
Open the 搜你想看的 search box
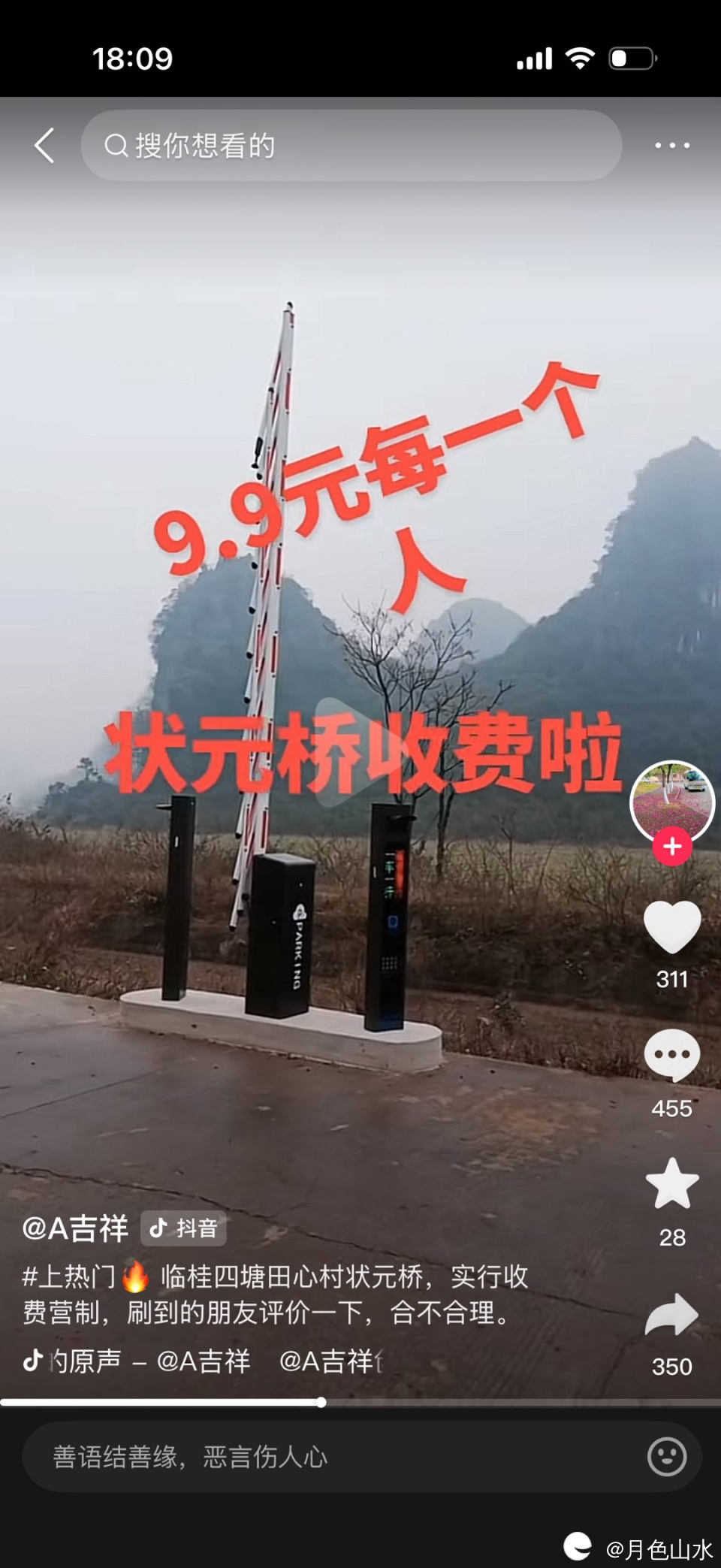351,146
